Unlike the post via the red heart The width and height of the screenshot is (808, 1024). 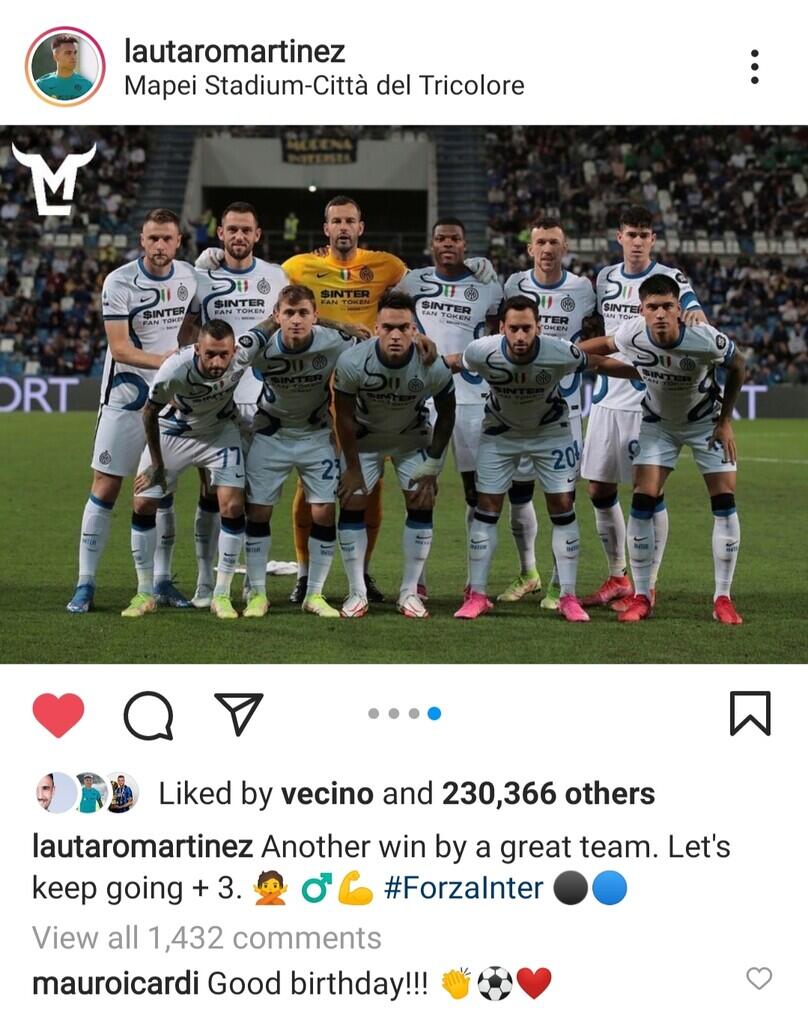tap(58, 714)
